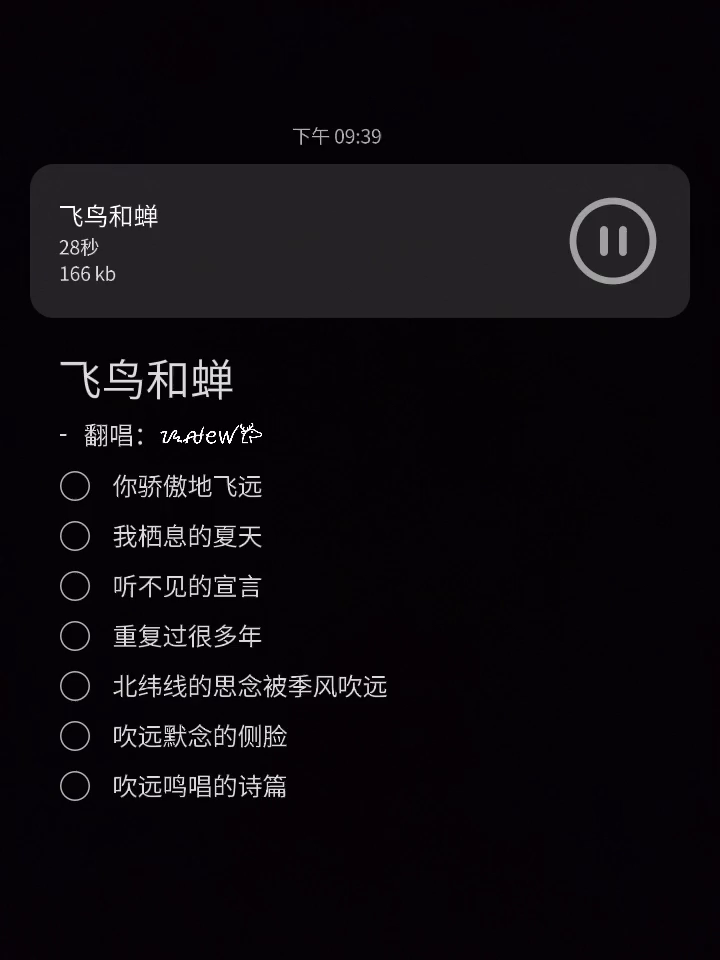Pause the 飞鸟和蝉 audio playback
The width and height of the screenshot is (720, 960).
click(612, 241)
